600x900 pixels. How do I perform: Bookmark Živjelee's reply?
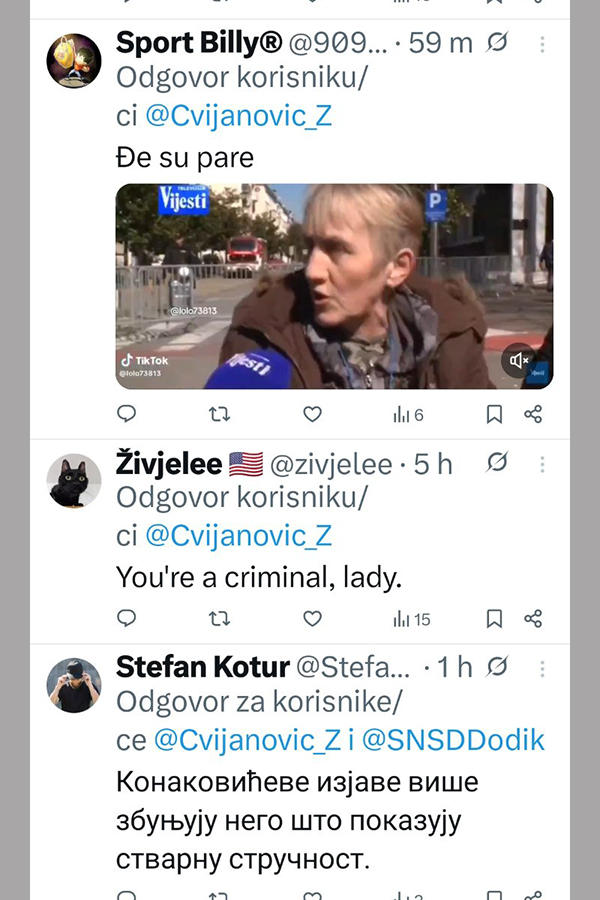(x=494, y=619)
